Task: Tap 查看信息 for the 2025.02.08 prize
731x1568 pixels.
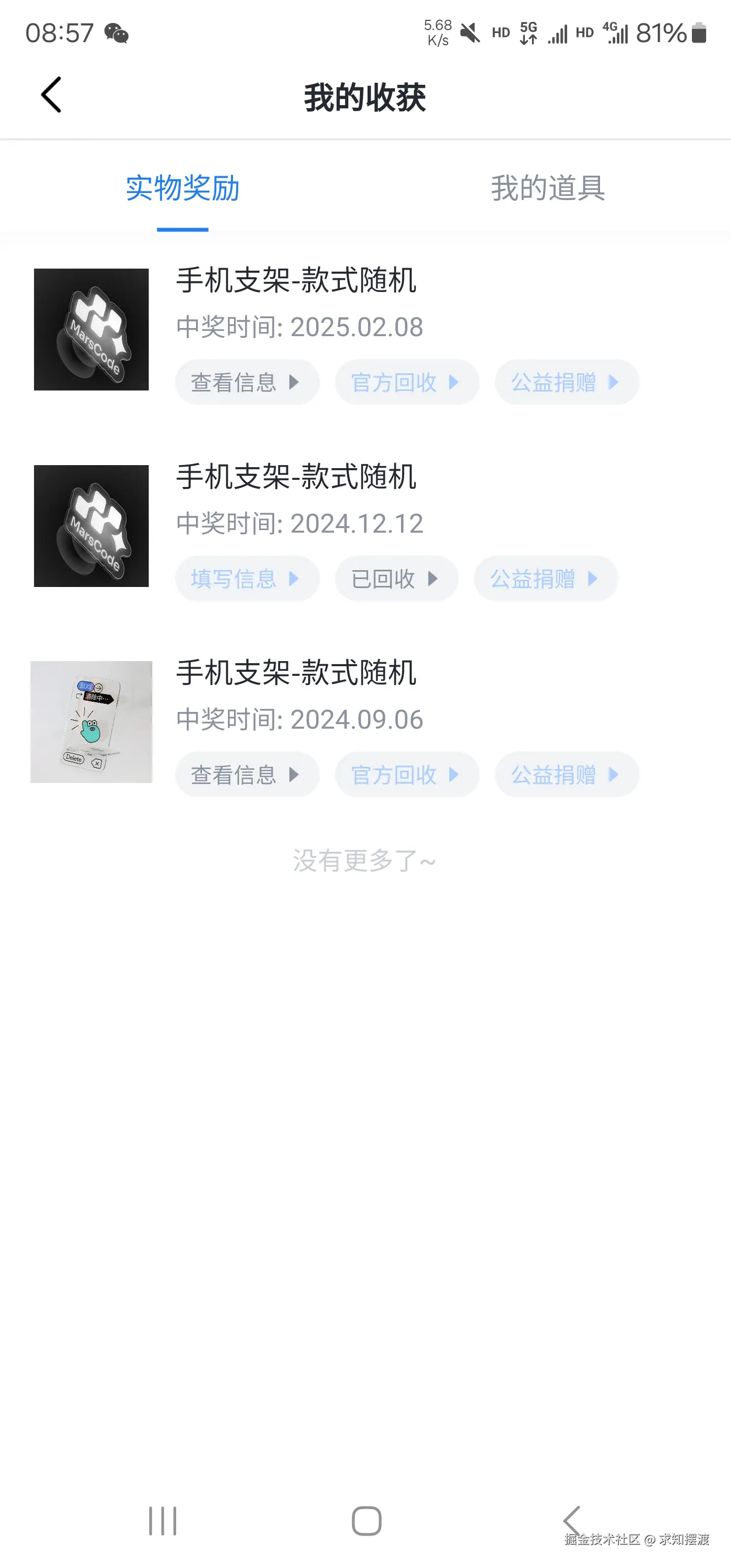Action: [247, 382]
